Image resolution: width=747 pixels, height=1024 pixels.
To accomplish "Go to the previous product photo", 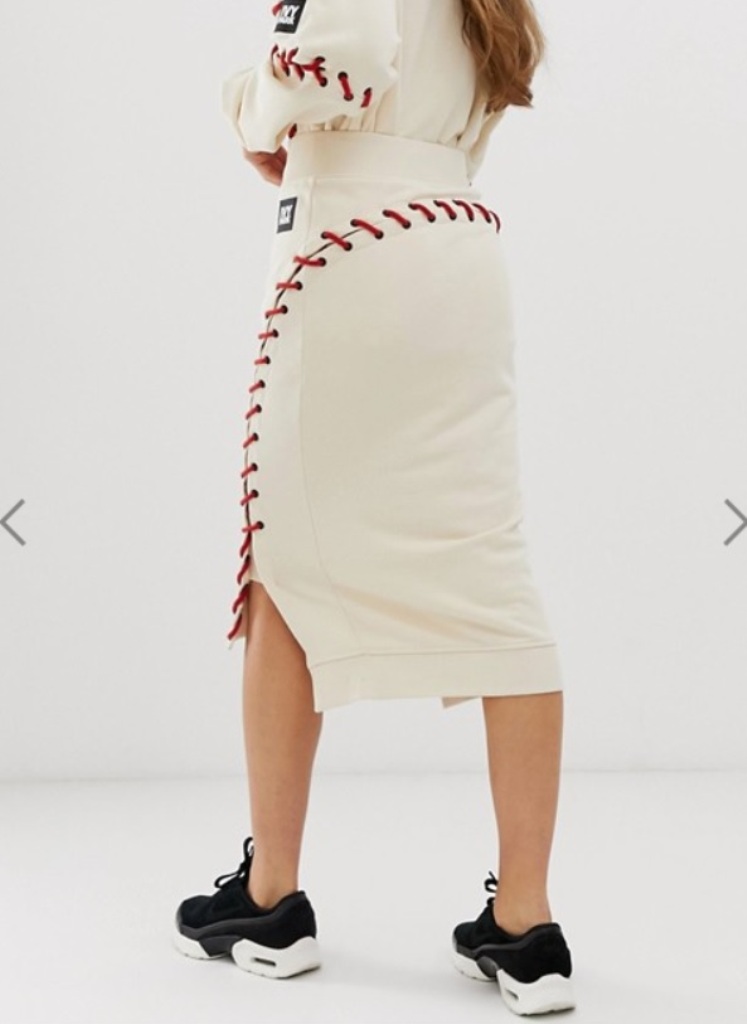I will (x=12, y=522).
